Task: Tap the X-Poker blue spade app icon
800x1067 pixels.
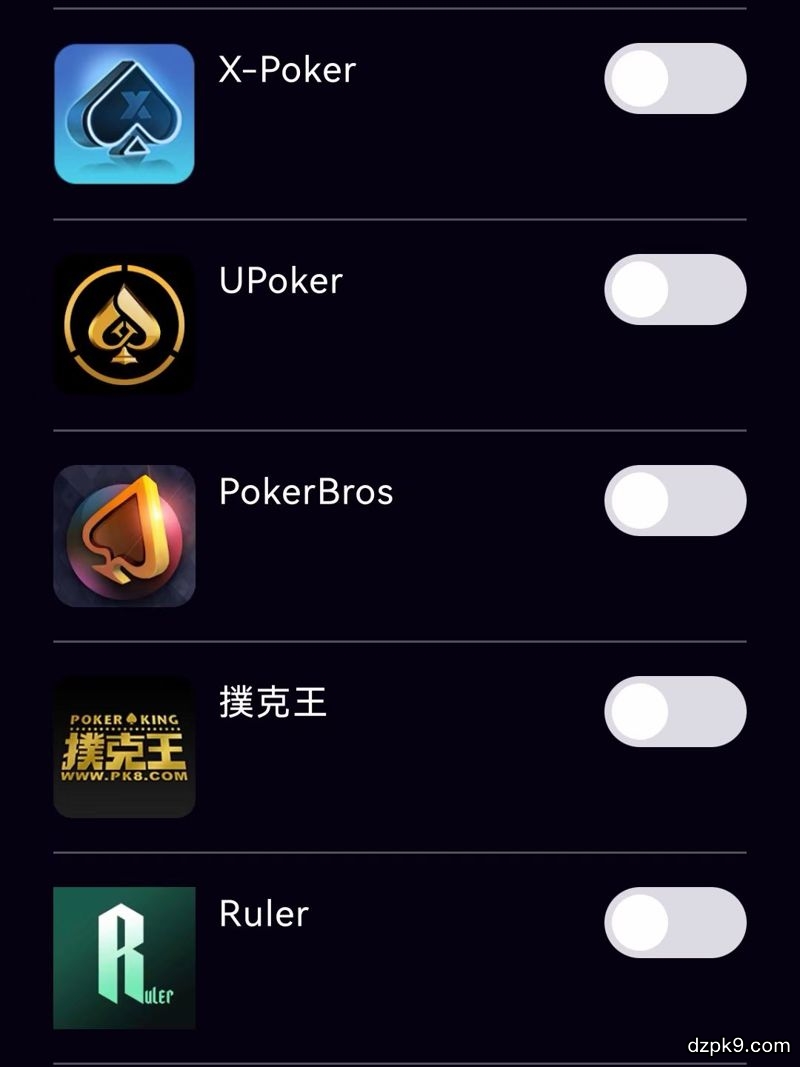Action: click(x=124, y=114)
